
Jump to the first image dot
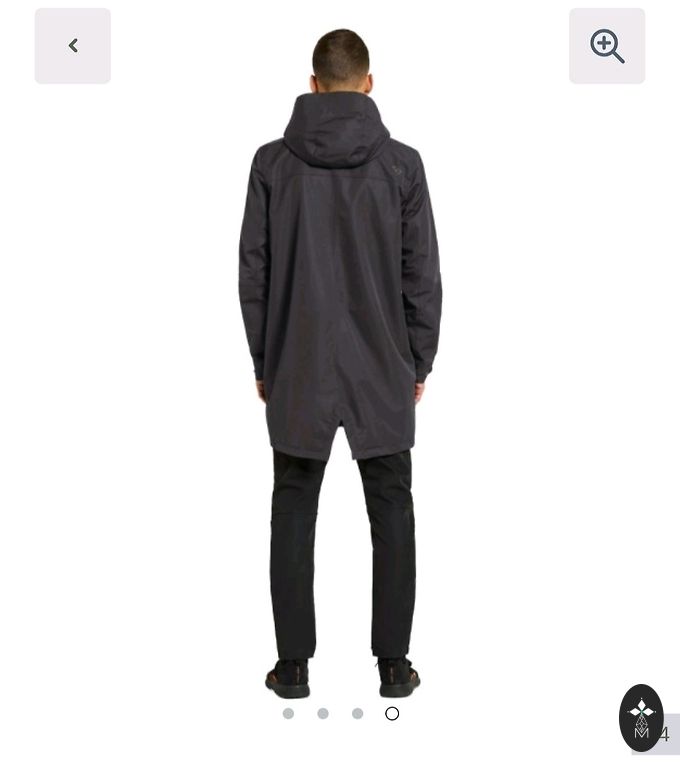tap(288, 713)
